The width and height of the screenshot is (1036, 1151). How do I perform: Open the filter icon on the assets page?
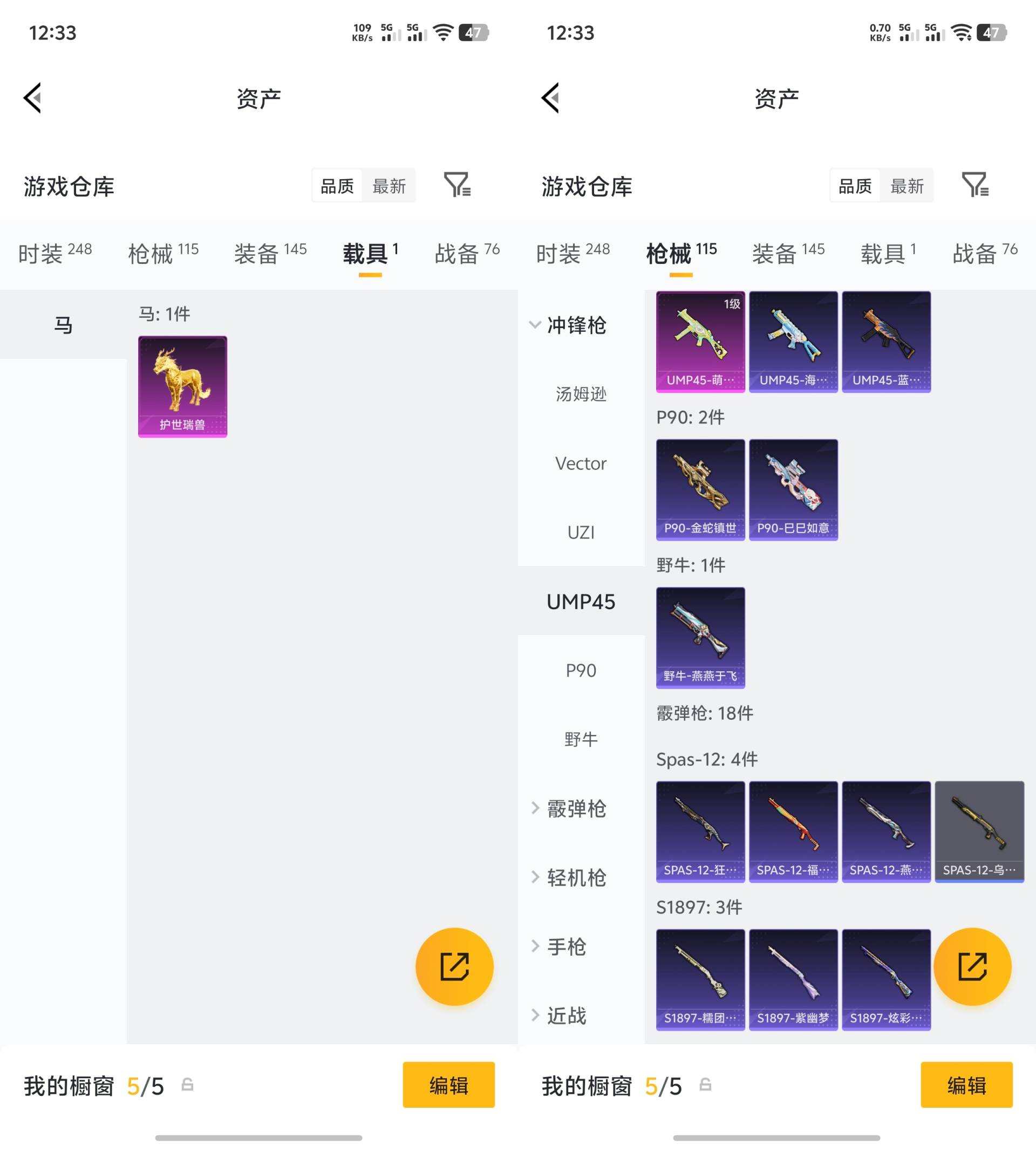tap(455, 185)
